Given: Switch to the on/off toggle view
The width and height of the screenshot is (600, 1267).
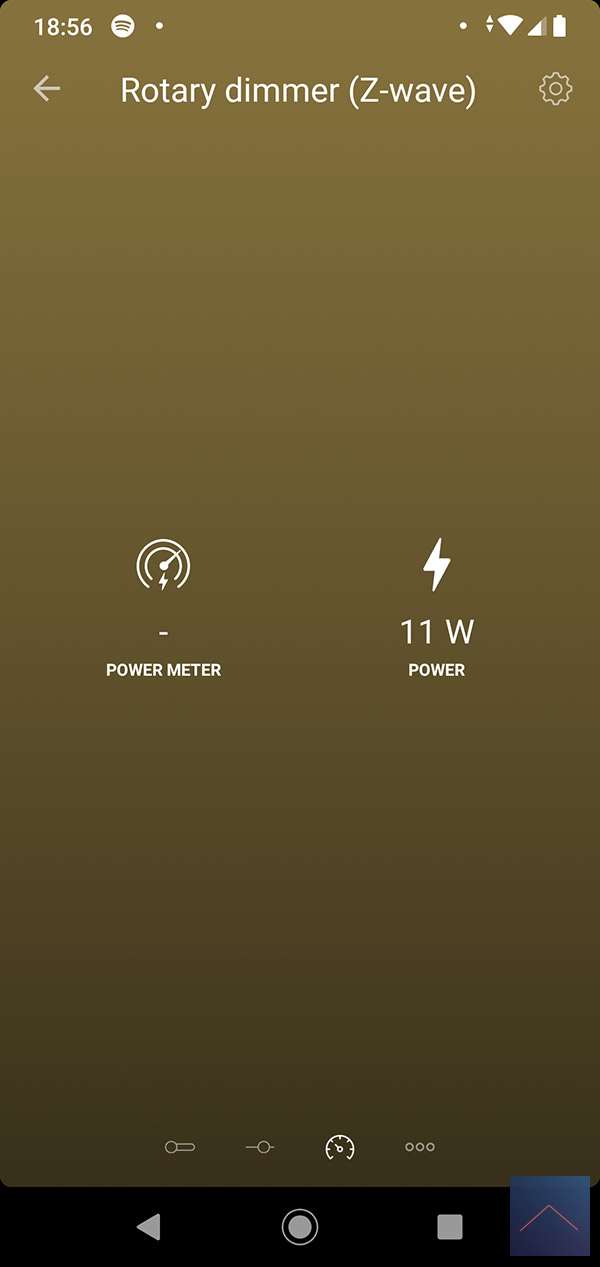Looking at the screenshot, I should point(180,1147).
